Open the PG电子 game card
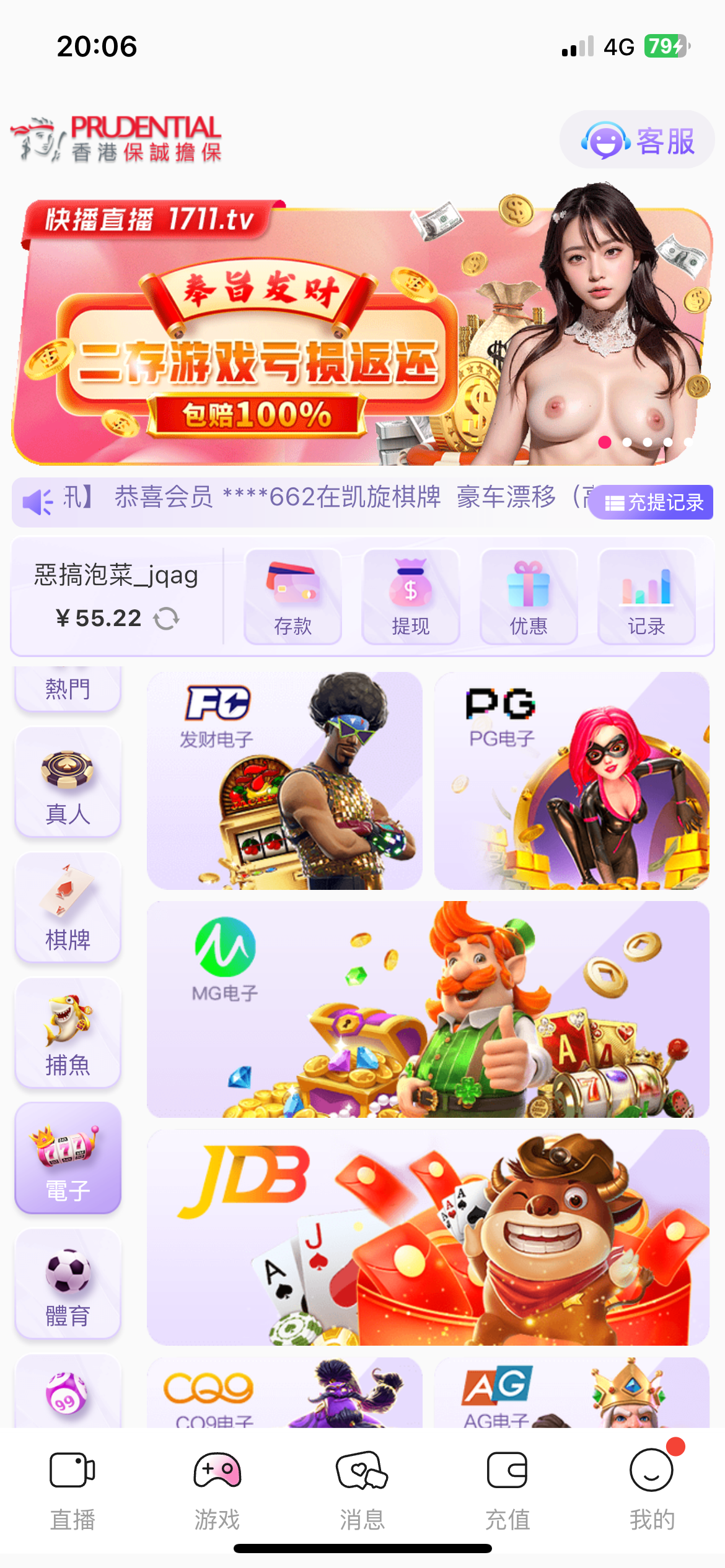 coord(571,781)
